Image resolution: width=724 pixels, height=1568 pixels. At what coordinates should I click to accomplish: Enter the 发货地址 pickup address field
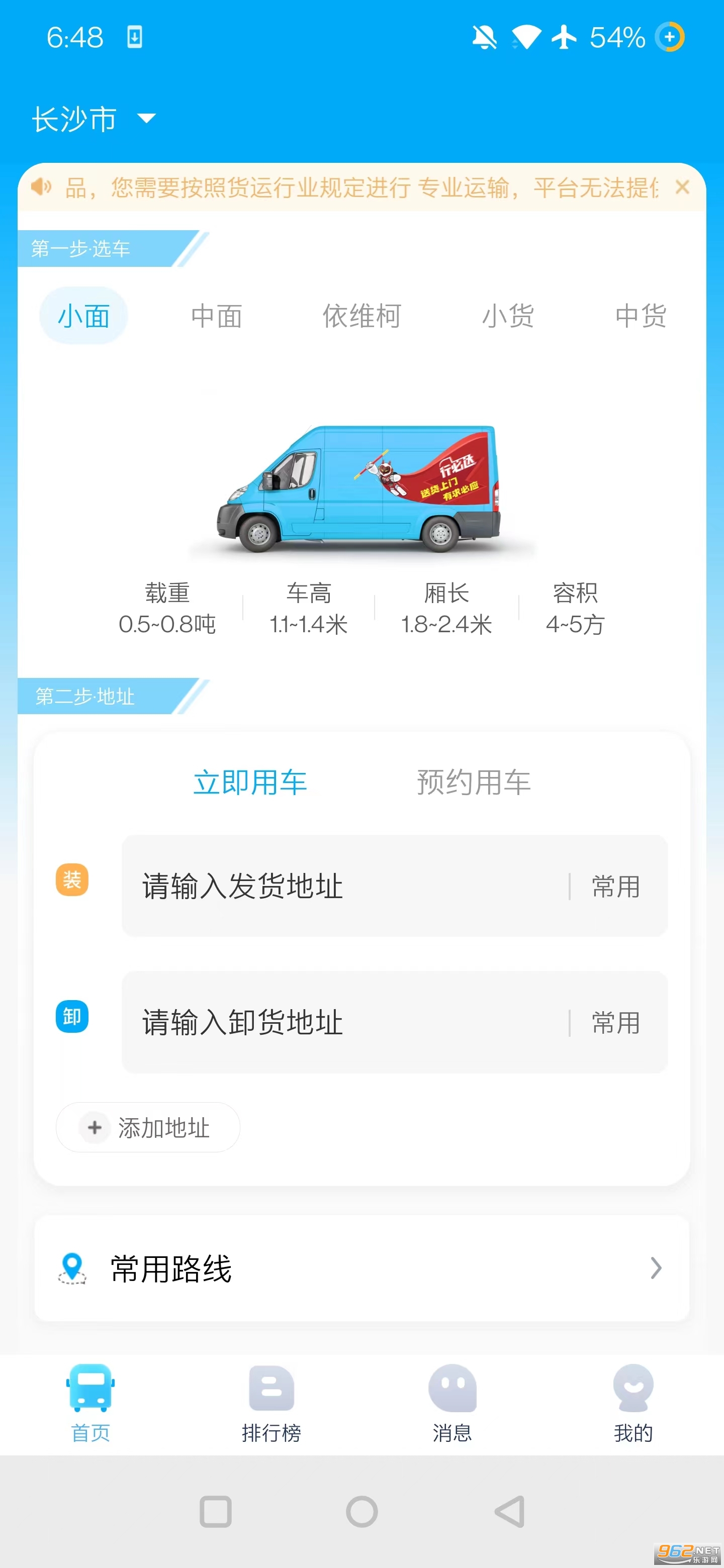point(341,886)
